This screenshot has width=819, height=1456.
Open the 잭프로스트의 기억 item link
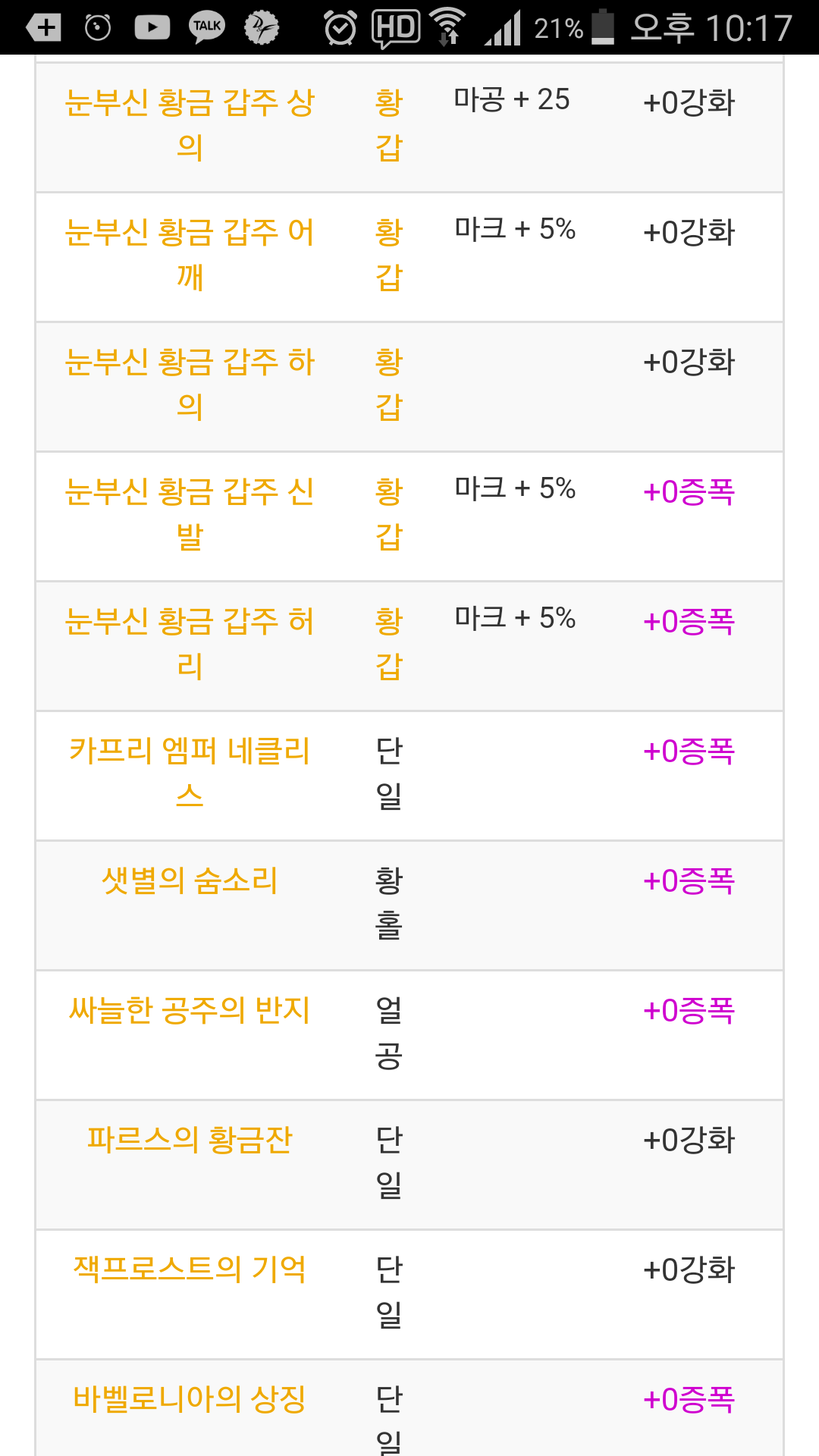(x=190, y=1269)
